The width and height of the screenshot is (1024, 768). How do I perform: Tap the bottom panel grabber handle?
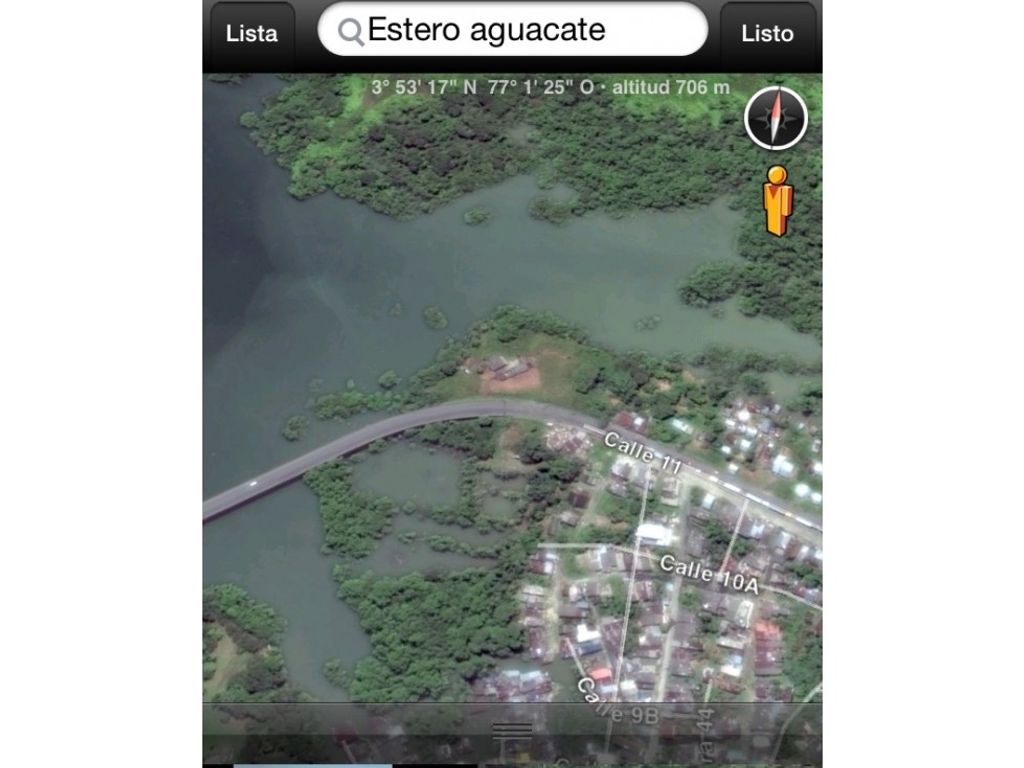(x=512, y=731)
